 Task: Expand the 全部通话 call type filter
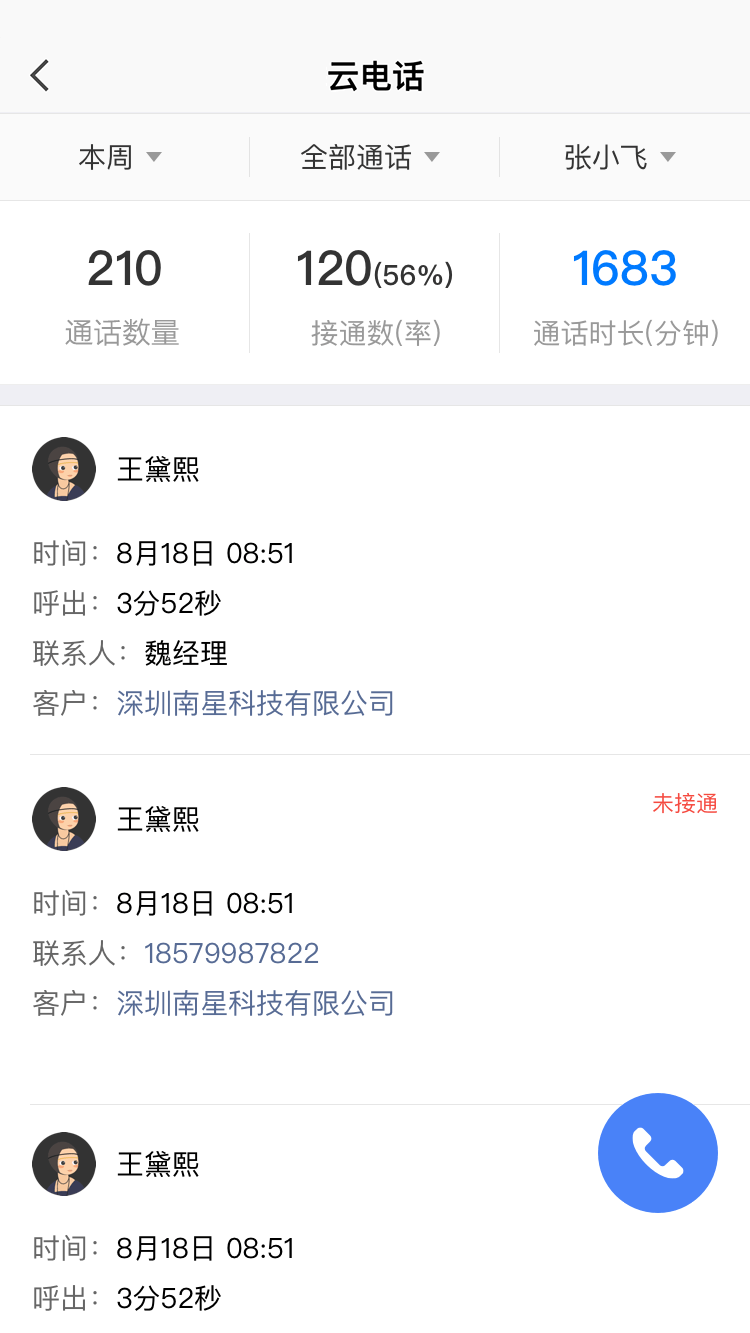[x=371, y=157]
